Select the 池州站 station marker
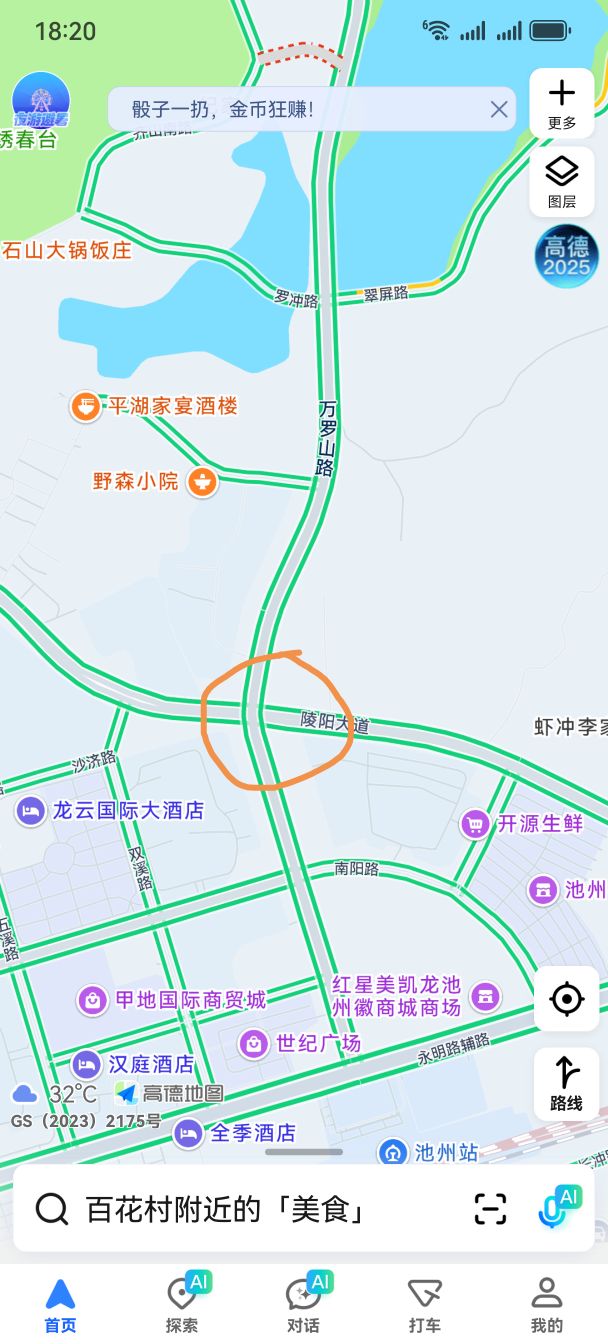The width and height of the screenshot is (608, 1344). (430, 1152)
